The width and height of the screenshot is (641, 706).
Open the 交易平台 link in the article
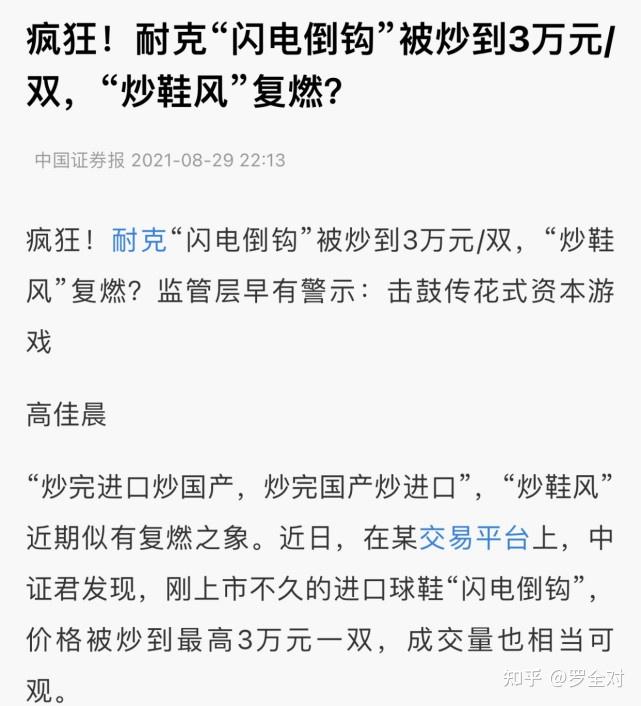coord(473,538)
